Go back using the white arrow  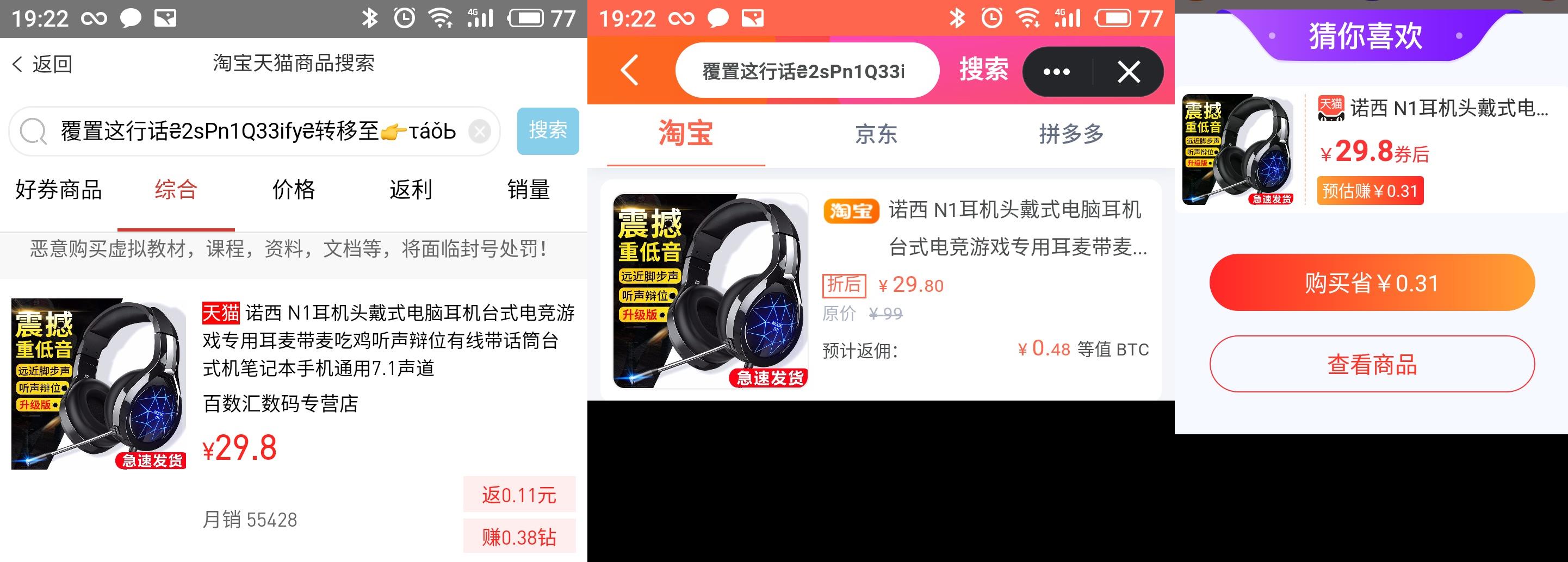pos(629,71)
